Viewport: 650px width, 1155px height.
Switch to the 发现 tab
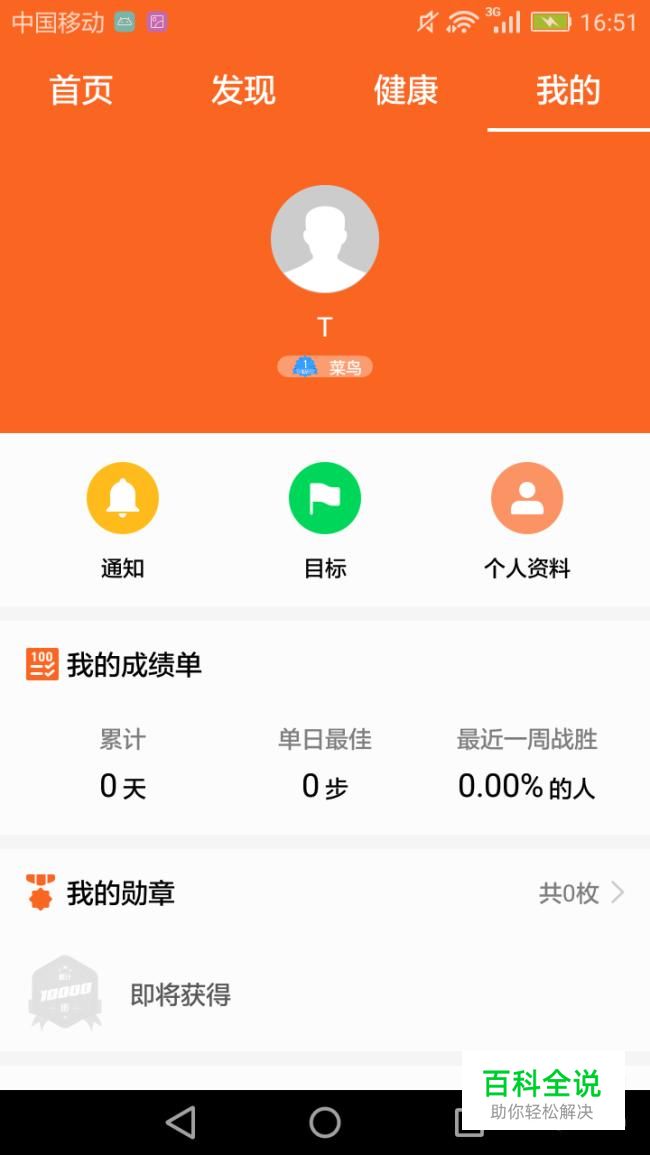click(x=243, y=91)
